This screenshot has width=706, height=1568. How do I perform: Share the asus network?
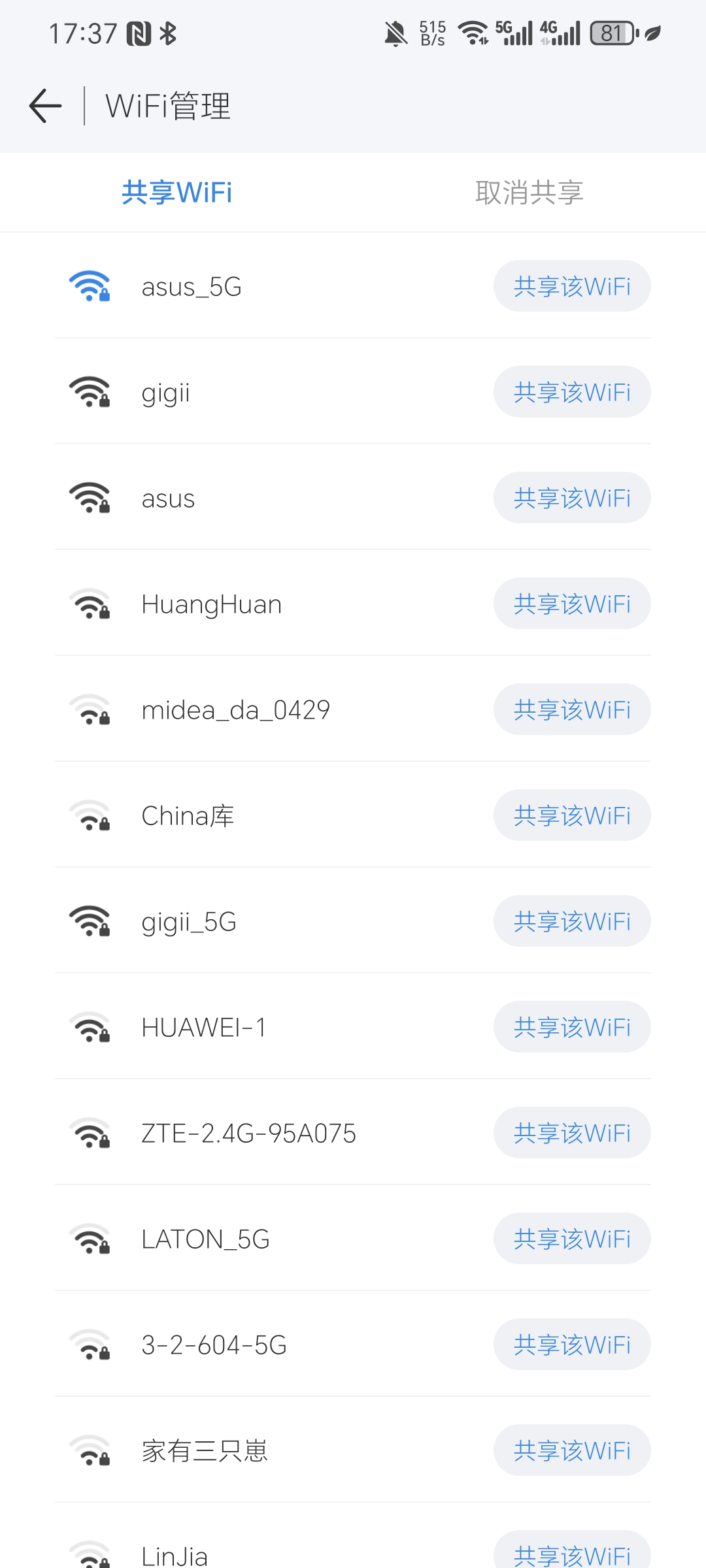pos(572,498)
